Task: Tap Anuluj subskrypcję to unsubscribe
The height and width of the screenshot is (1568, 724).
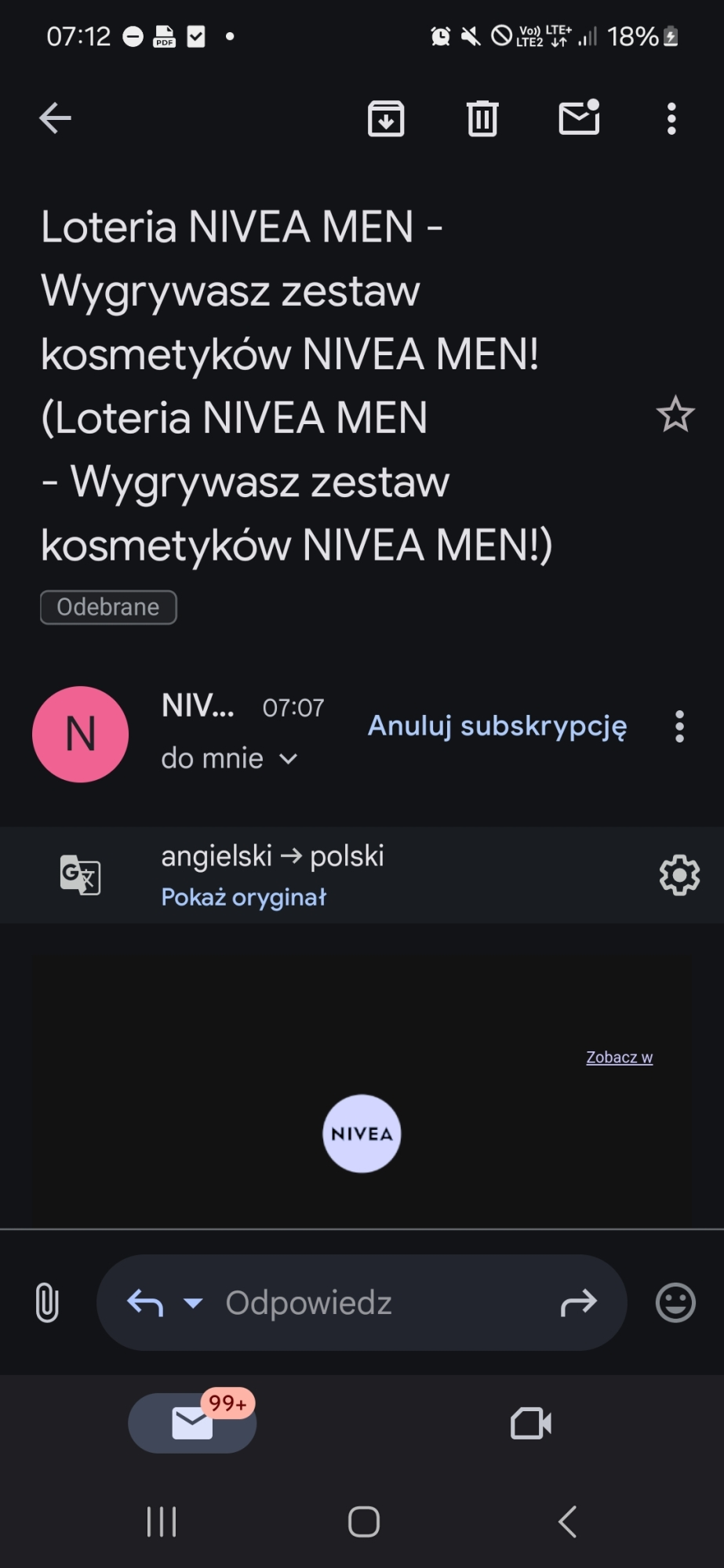Action: tap(497, 726)
